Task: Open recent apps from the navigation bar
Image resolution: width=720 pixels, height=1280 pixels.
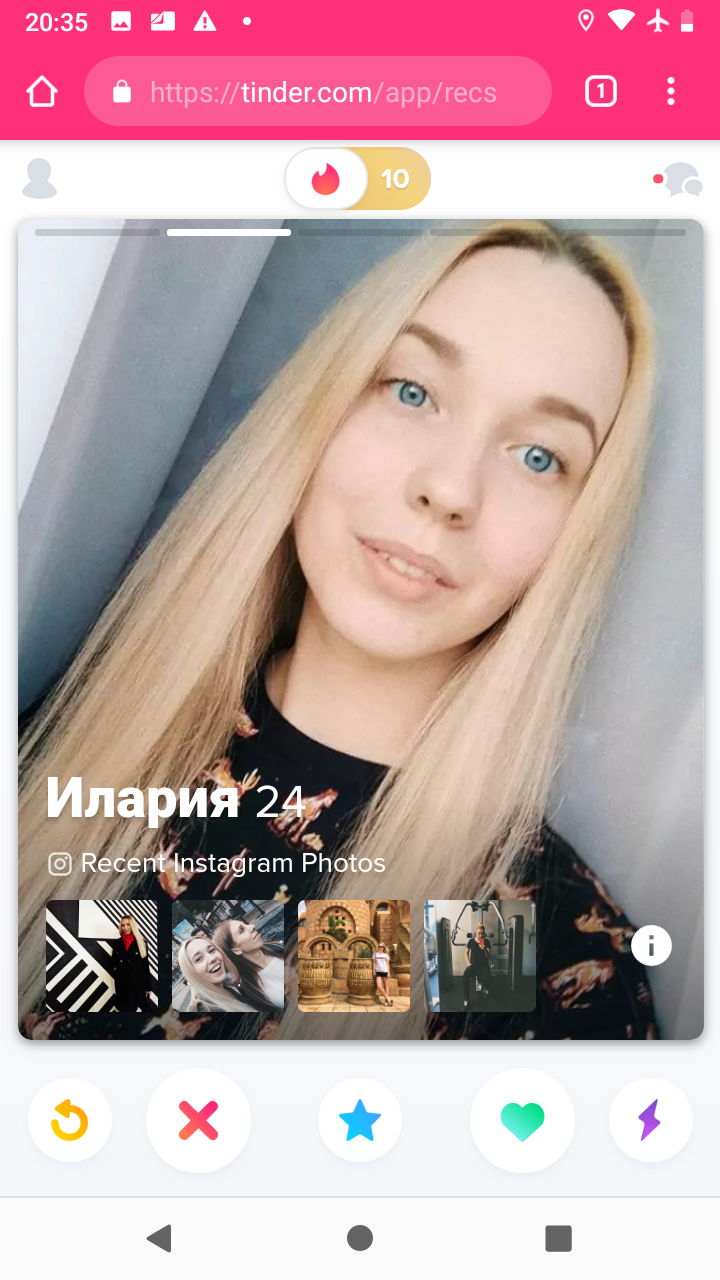Action: pyautogui.click(x=558, y=1238)
